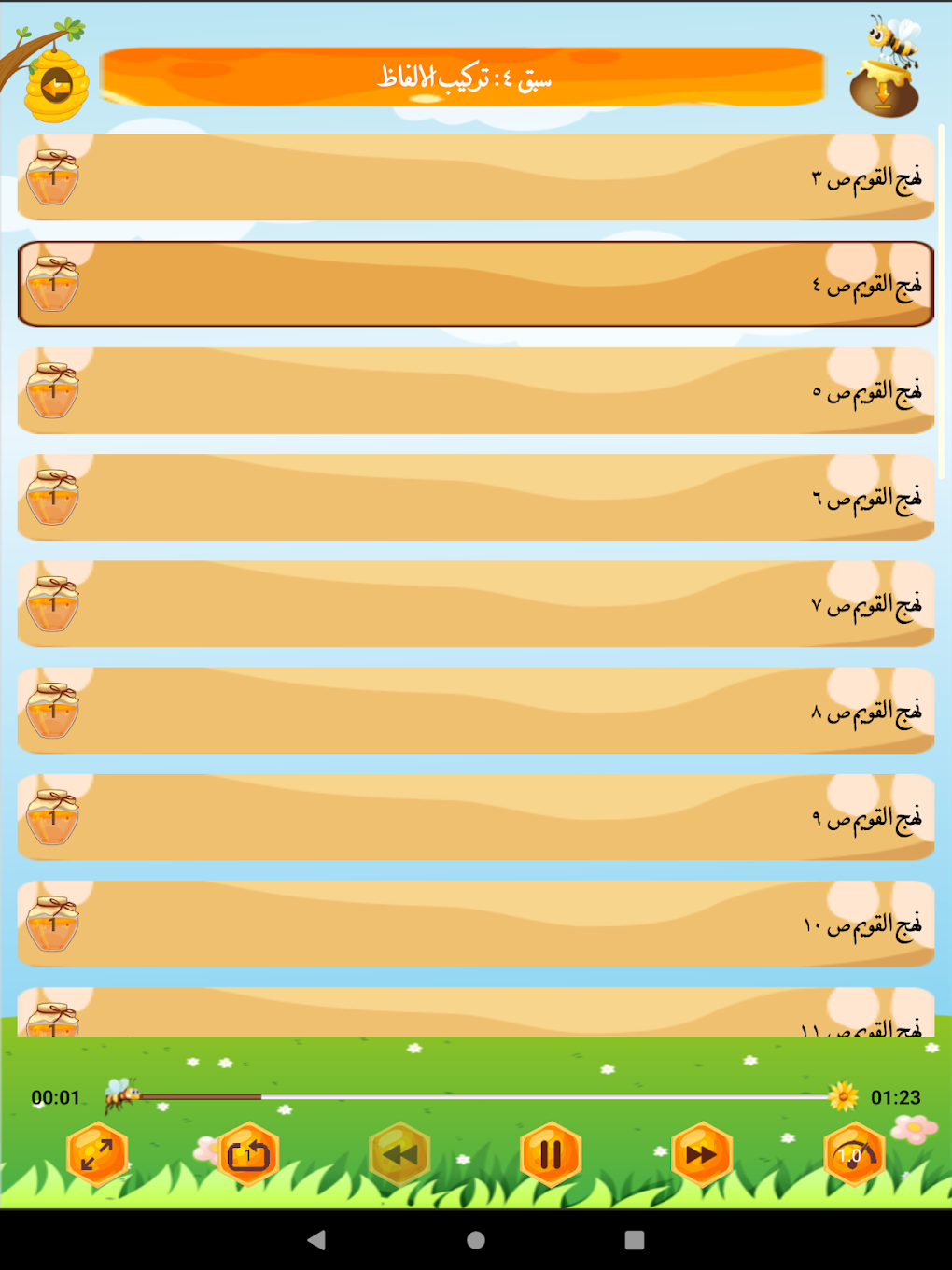
Task: Choose track نهج القويم ص ٨
Action: [x=476, y=710]
